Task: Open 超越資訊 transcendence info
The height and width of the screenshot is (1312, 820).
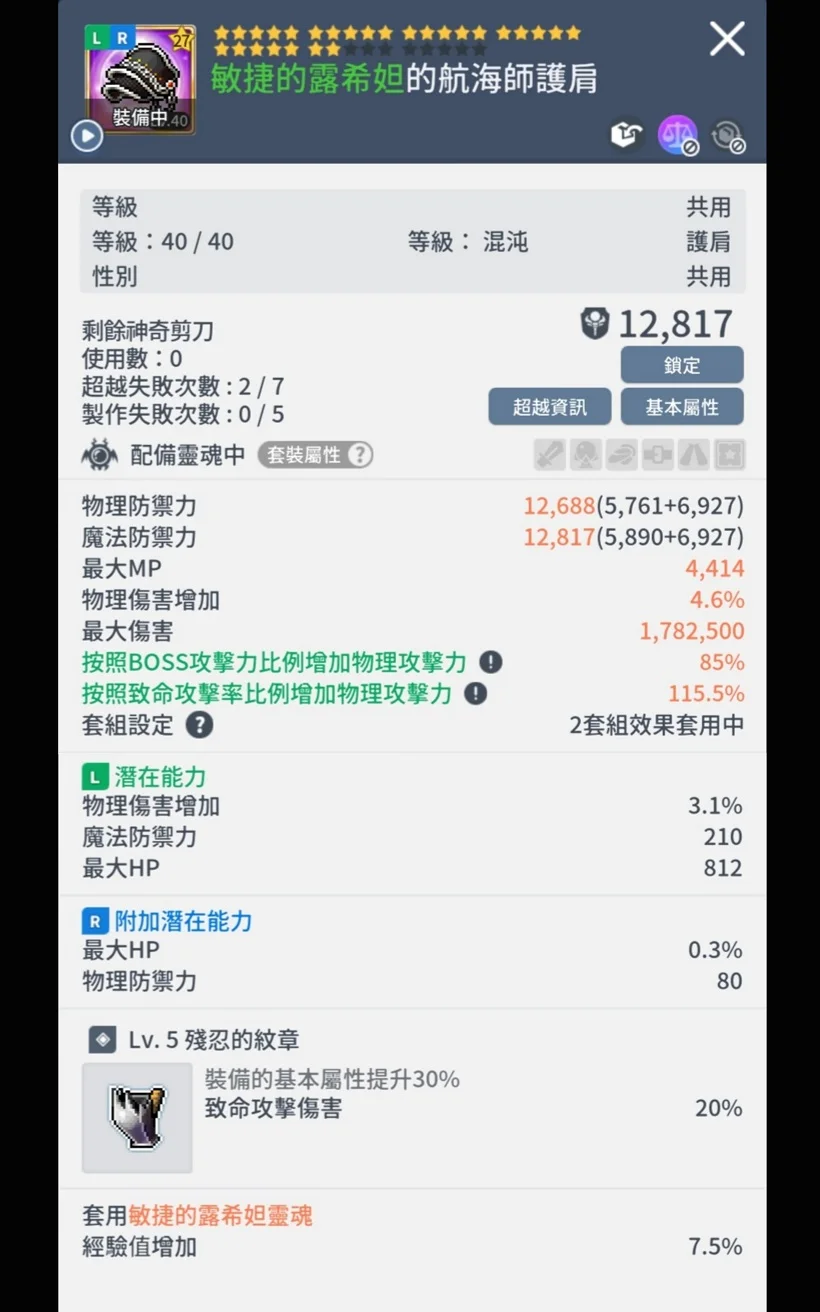Action: [x=549, y=407]
